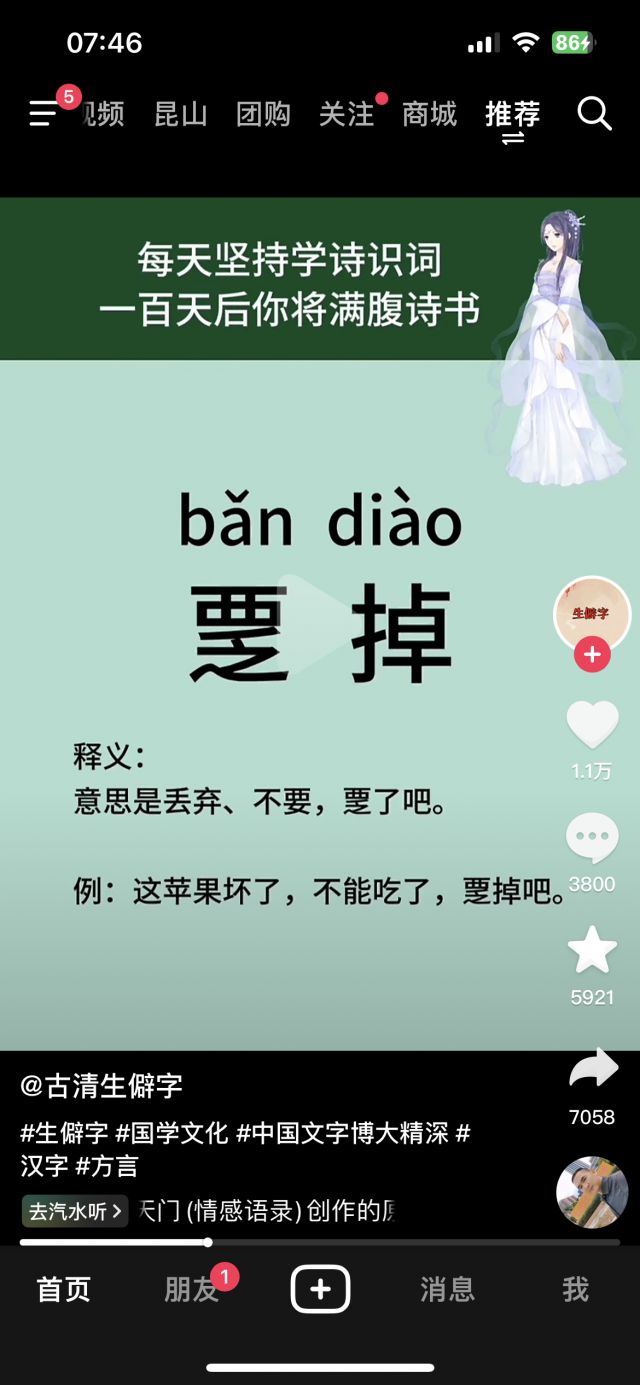Open the search magnifier icon
The width and height of the screenshot is (640, 1385).
pos(594,114)
